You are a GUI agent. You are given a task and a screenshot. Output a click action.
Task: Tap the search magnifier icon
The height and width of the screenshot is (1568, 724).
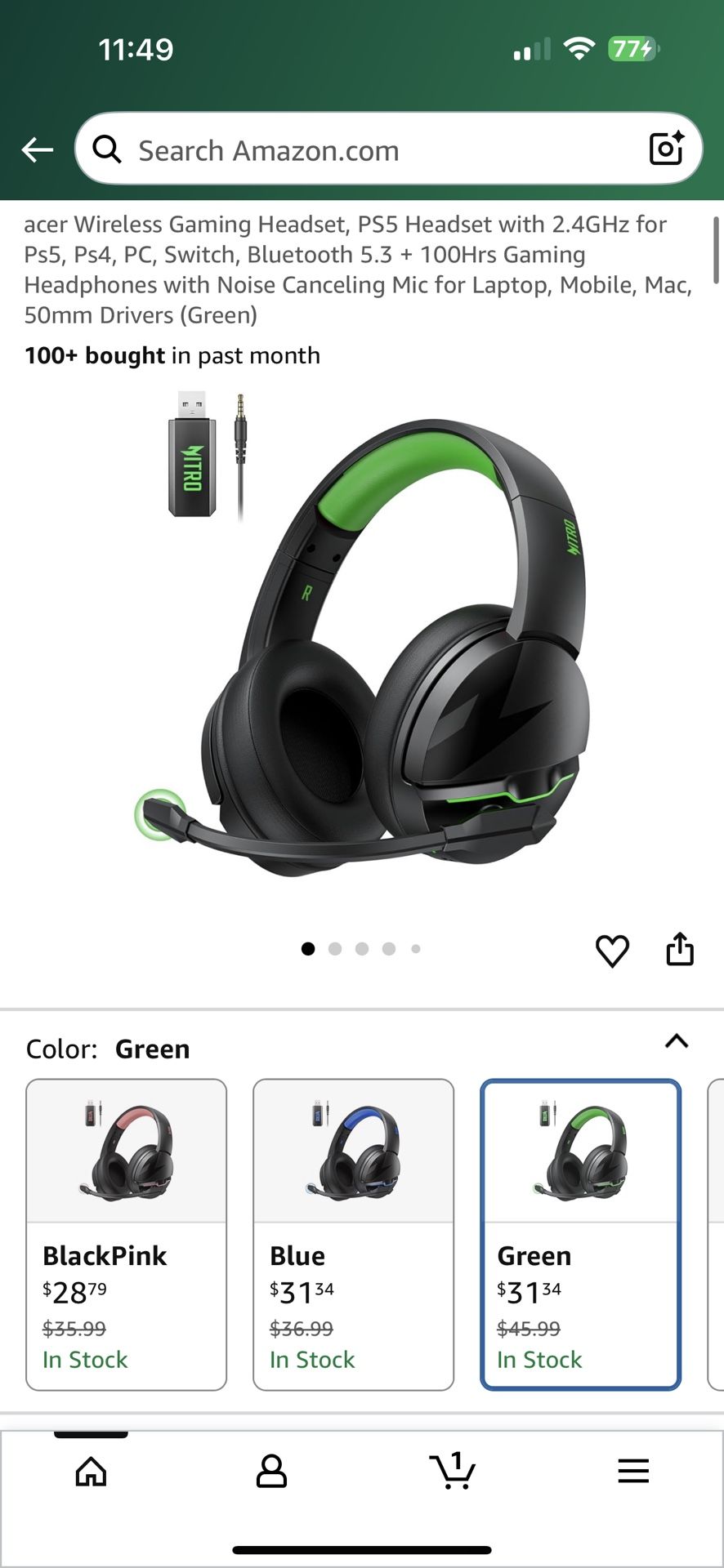107,149
